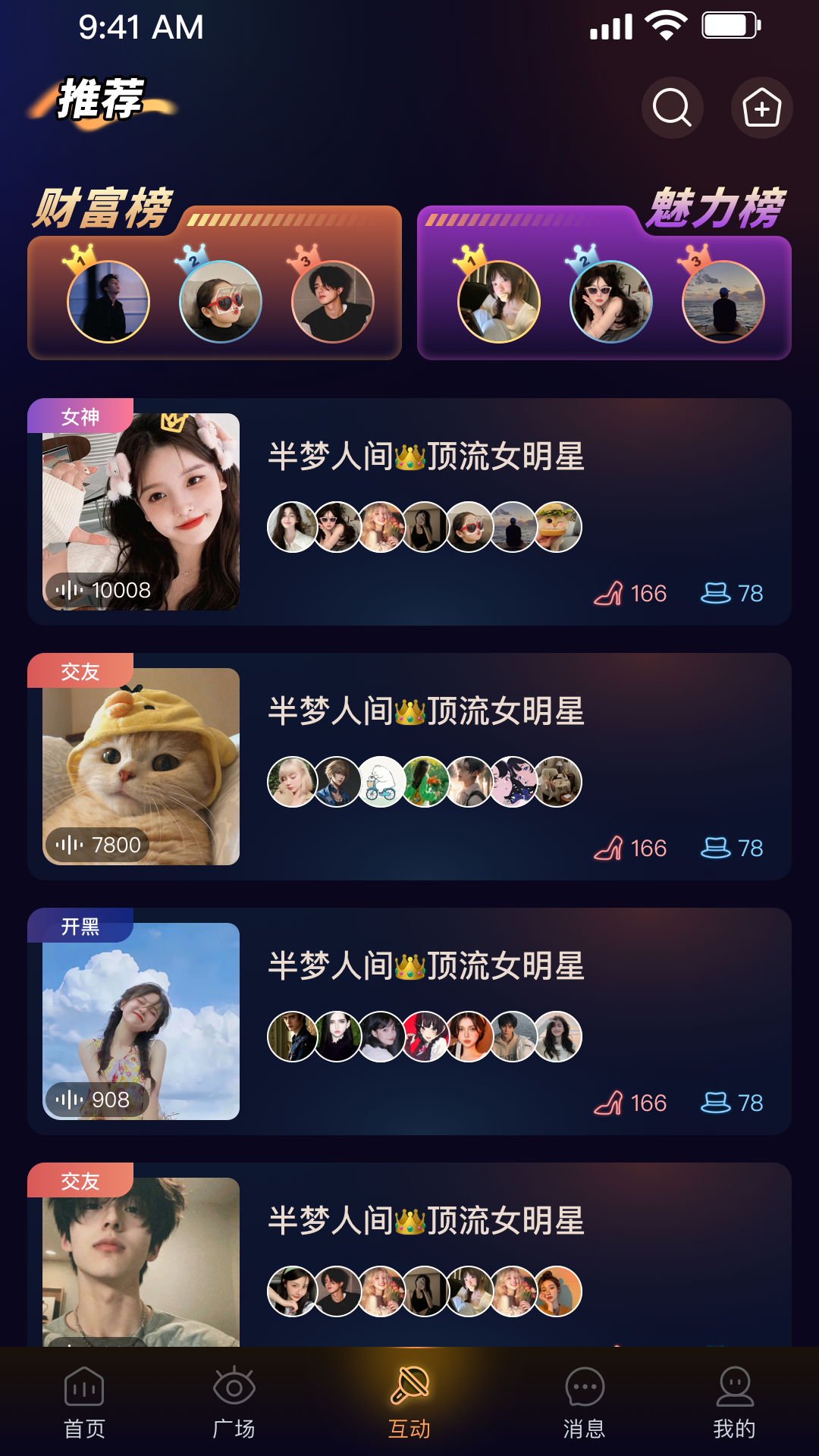
Task: Go to the 我的 profile tab
Action: (x=734, y=1402)
